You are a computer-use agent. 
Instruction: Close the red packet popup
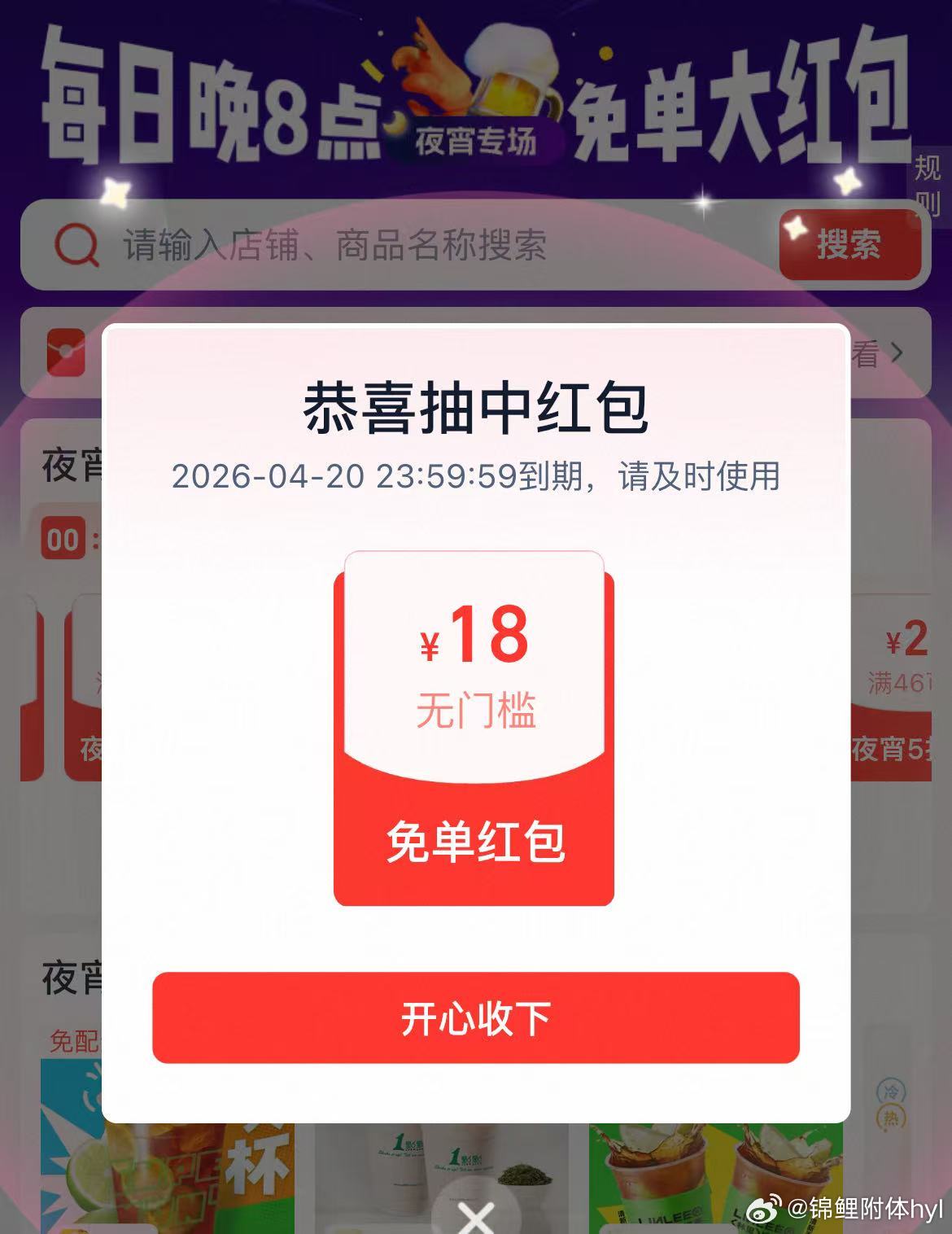476,1216
